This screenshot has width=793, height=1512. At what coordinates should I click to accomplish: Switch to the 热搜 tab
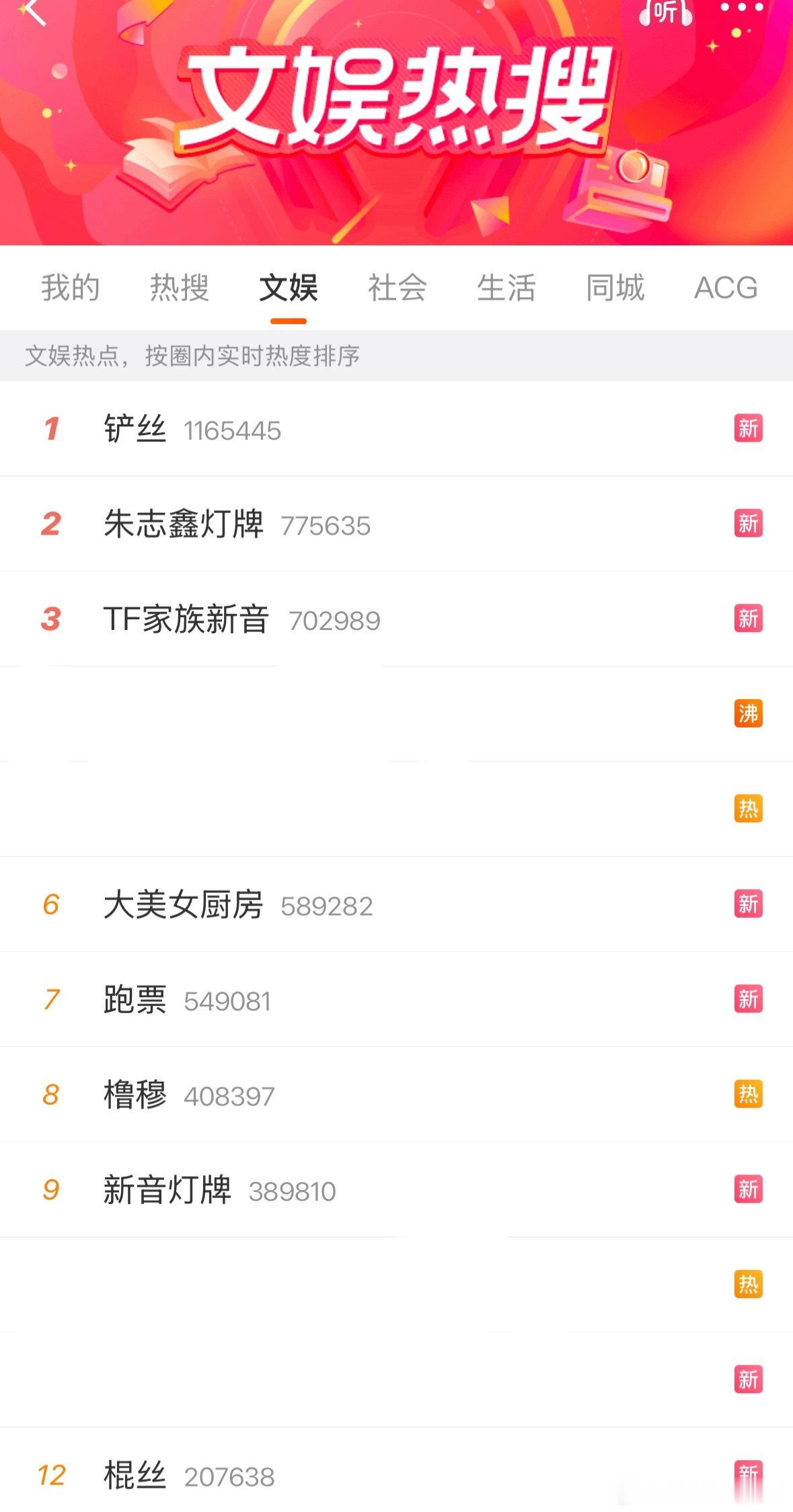(x=179, y=288)
